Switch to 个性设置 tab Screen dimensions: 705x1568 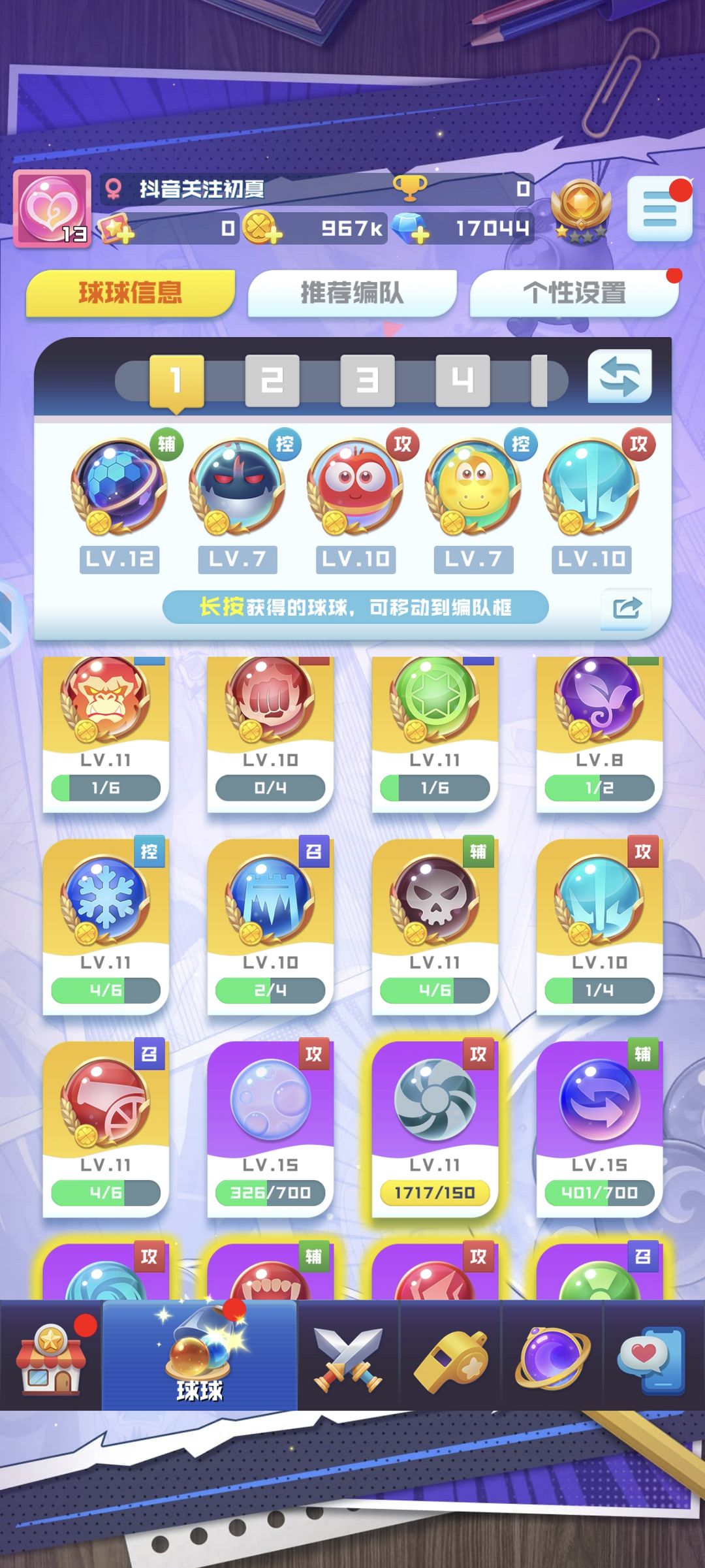pos(574,293)
